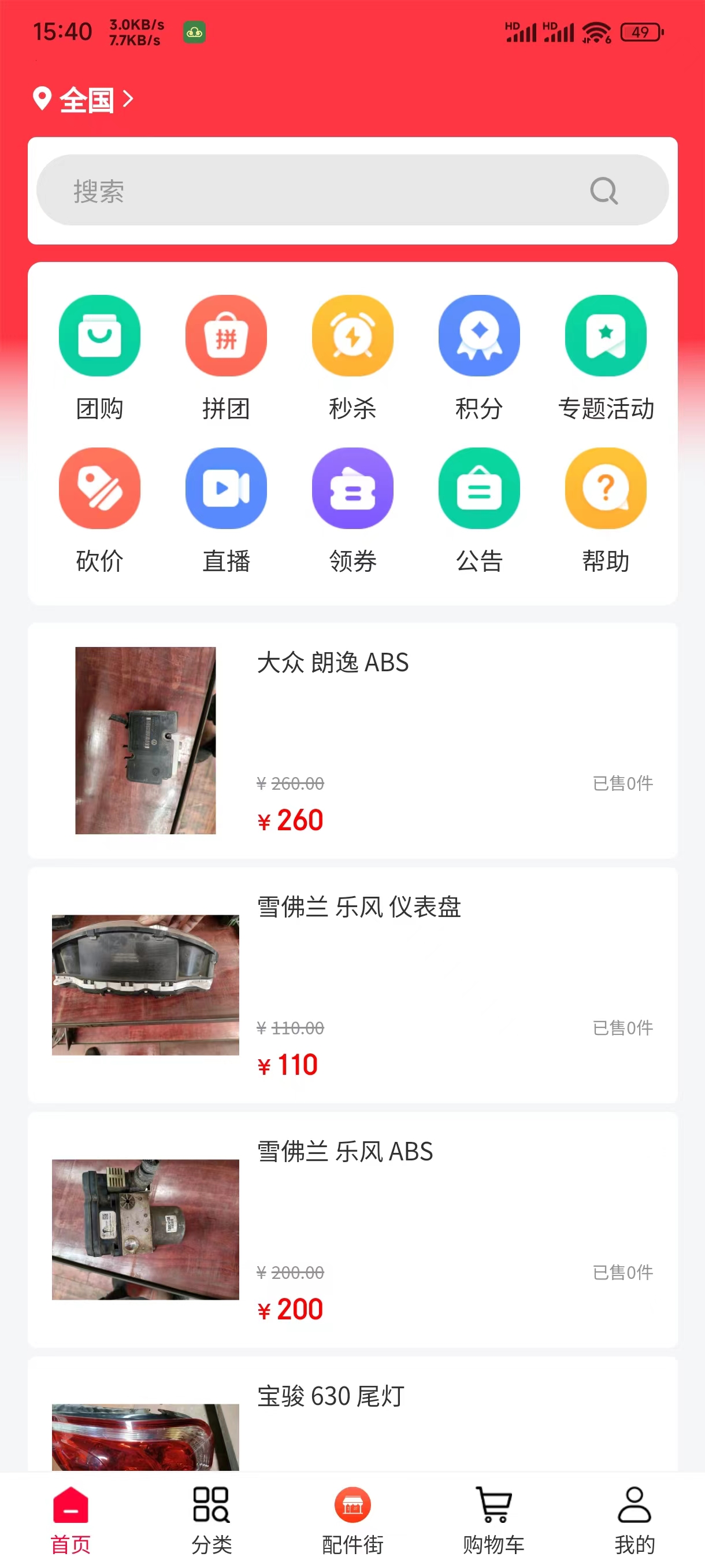Screen dimensions: 705x1568
Task: Open the 秒杀 flash sale
Action: 352,357
